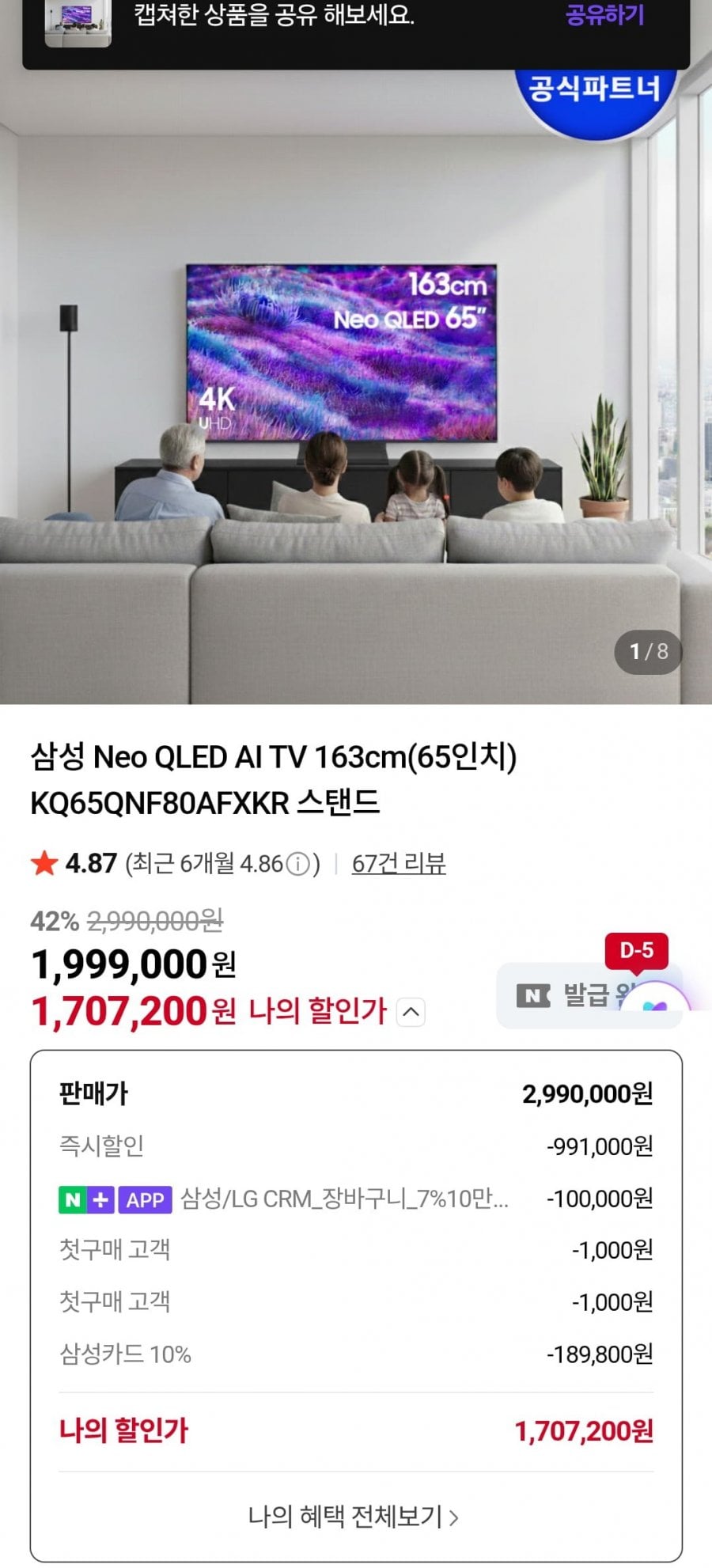Collapse the 나의 할인가 breakdown

(x=411, y=1012)
